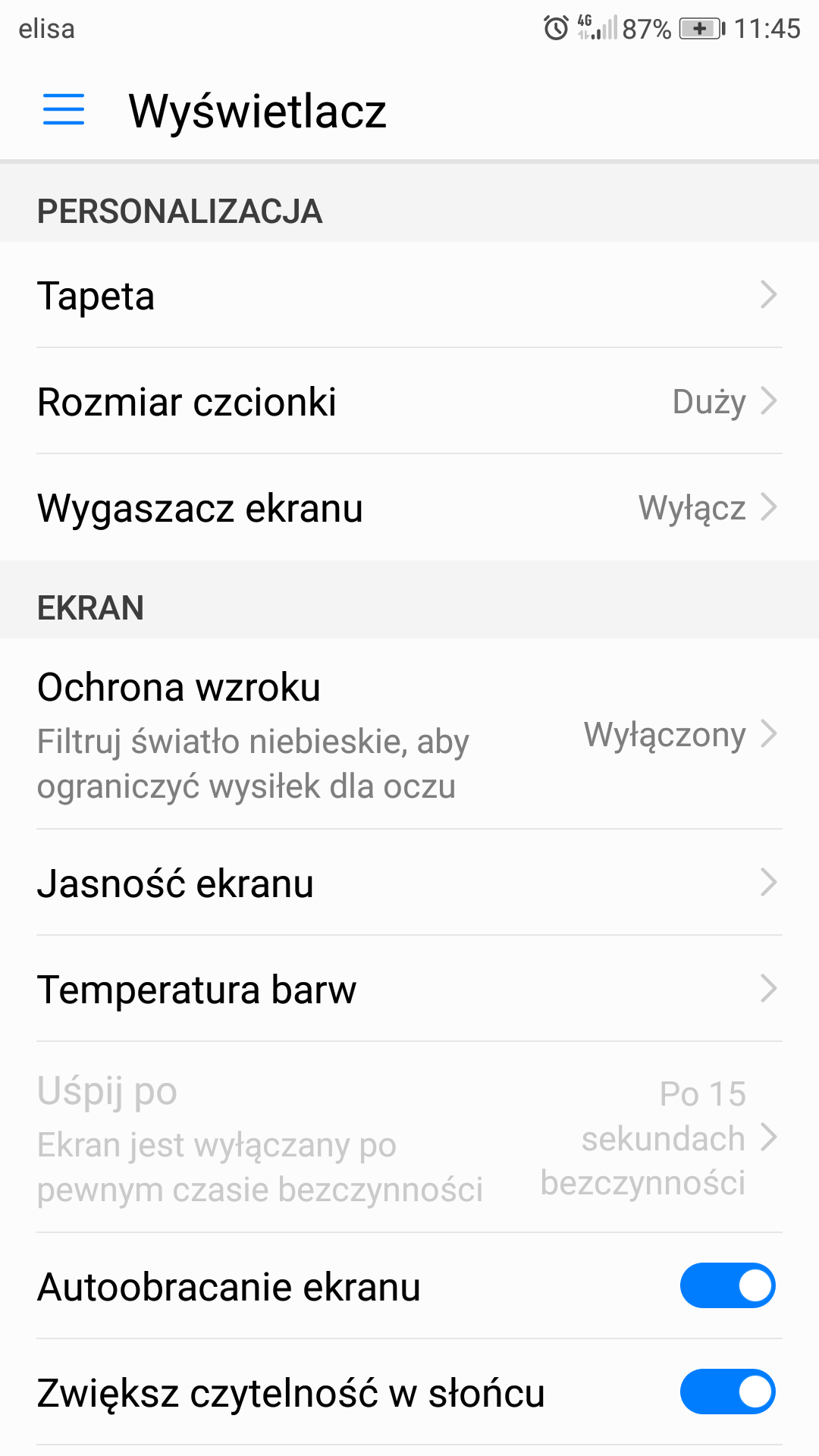The image size is (819, 1456).
Task: Open the hamburger drawer menu
Action: (64, 110)
